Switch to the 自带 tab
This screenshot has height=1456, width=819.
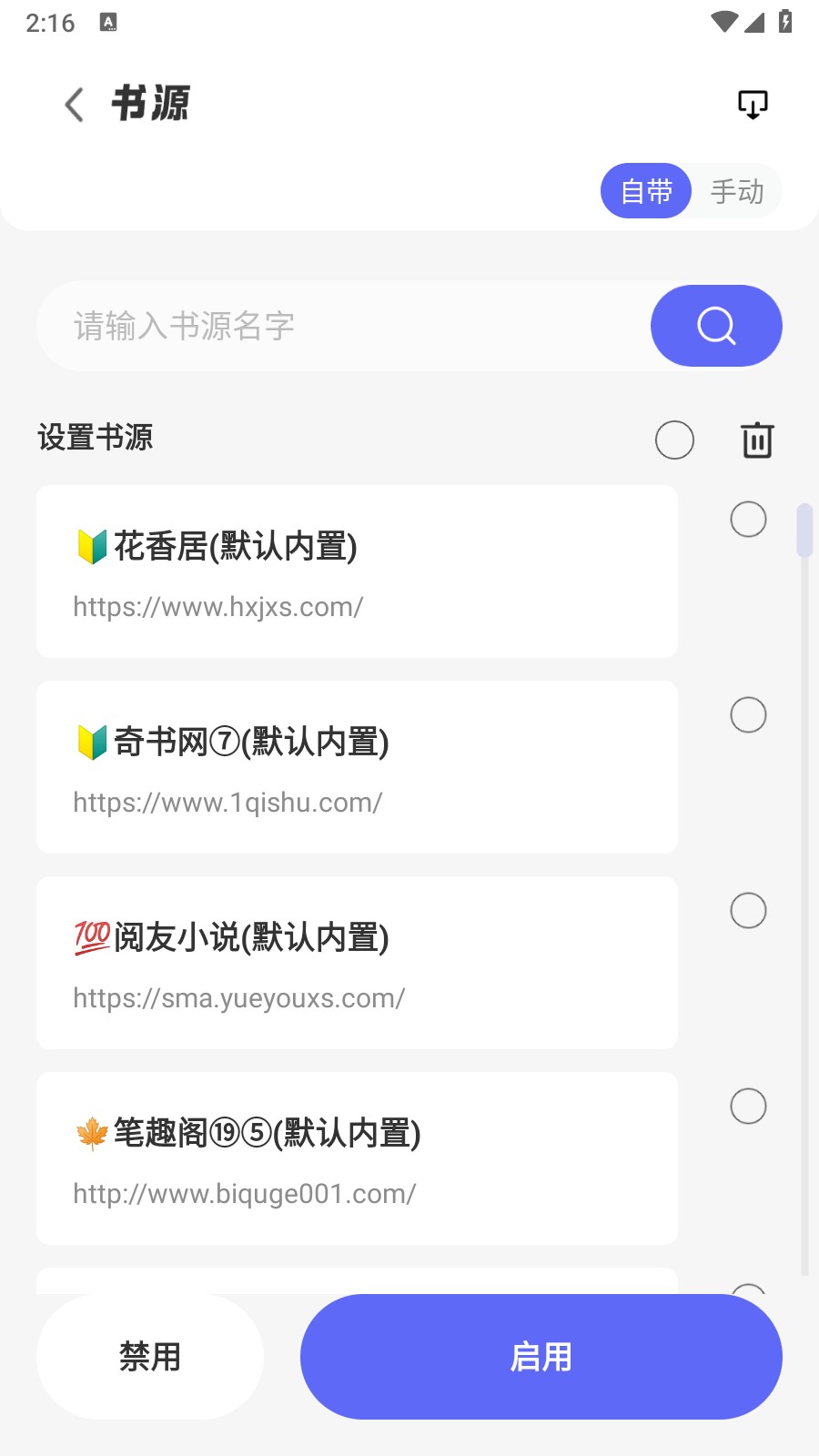tap(646, 191)
